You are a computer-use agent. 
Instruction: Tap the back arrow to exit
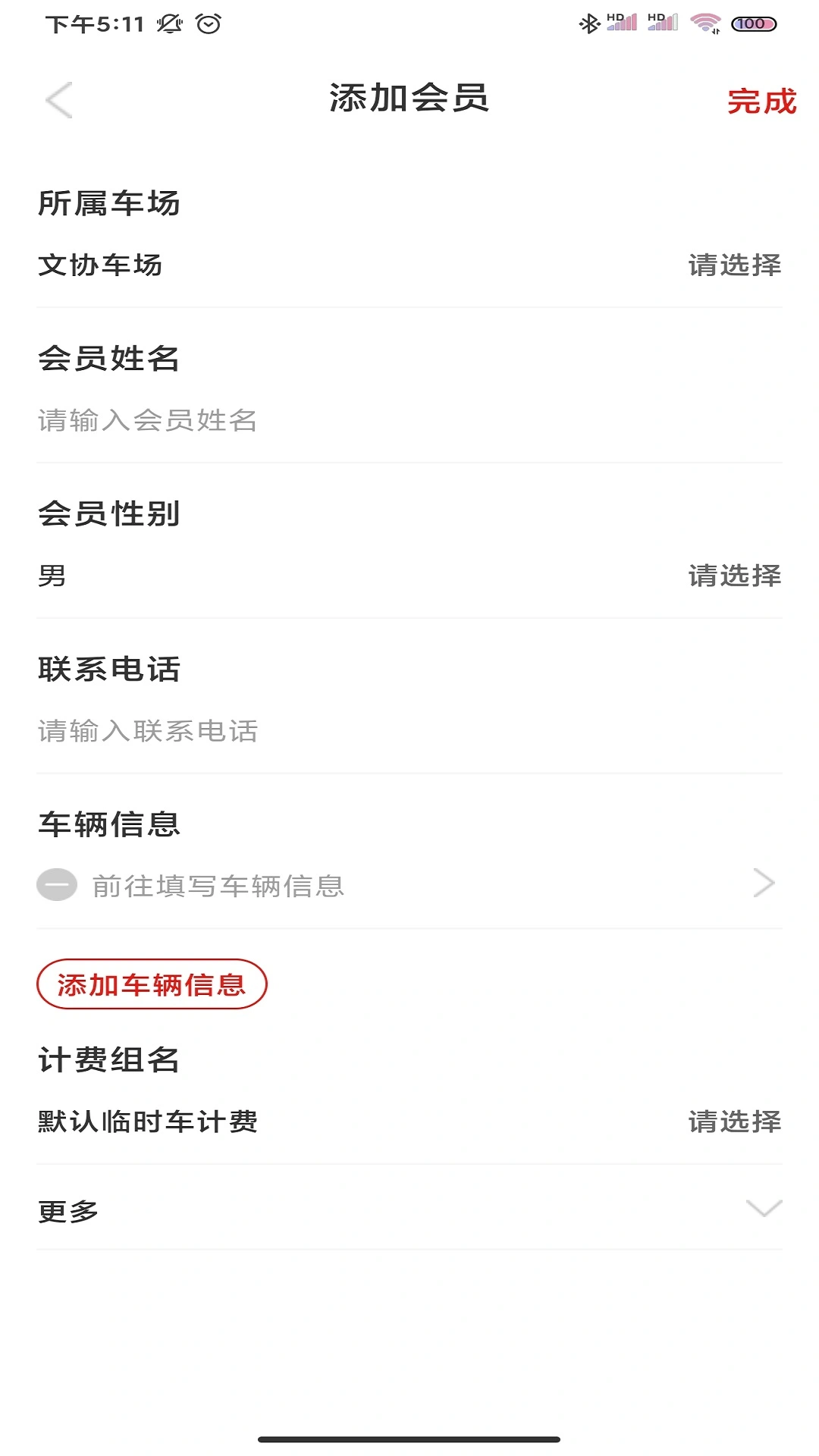click(61, 101)
